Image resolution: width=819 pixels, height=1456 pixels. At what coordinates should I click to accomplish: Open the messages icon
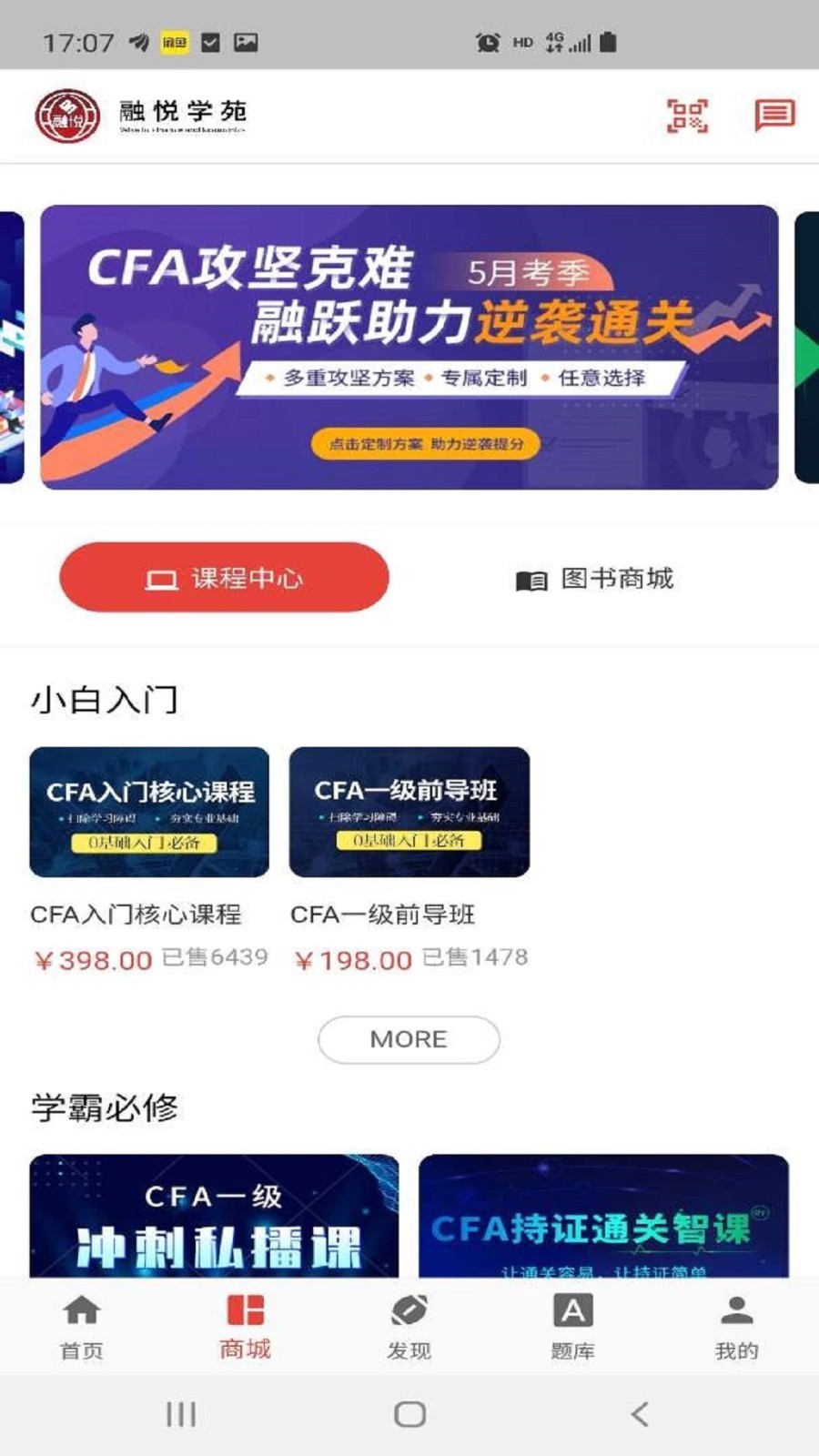coord(774,116)
